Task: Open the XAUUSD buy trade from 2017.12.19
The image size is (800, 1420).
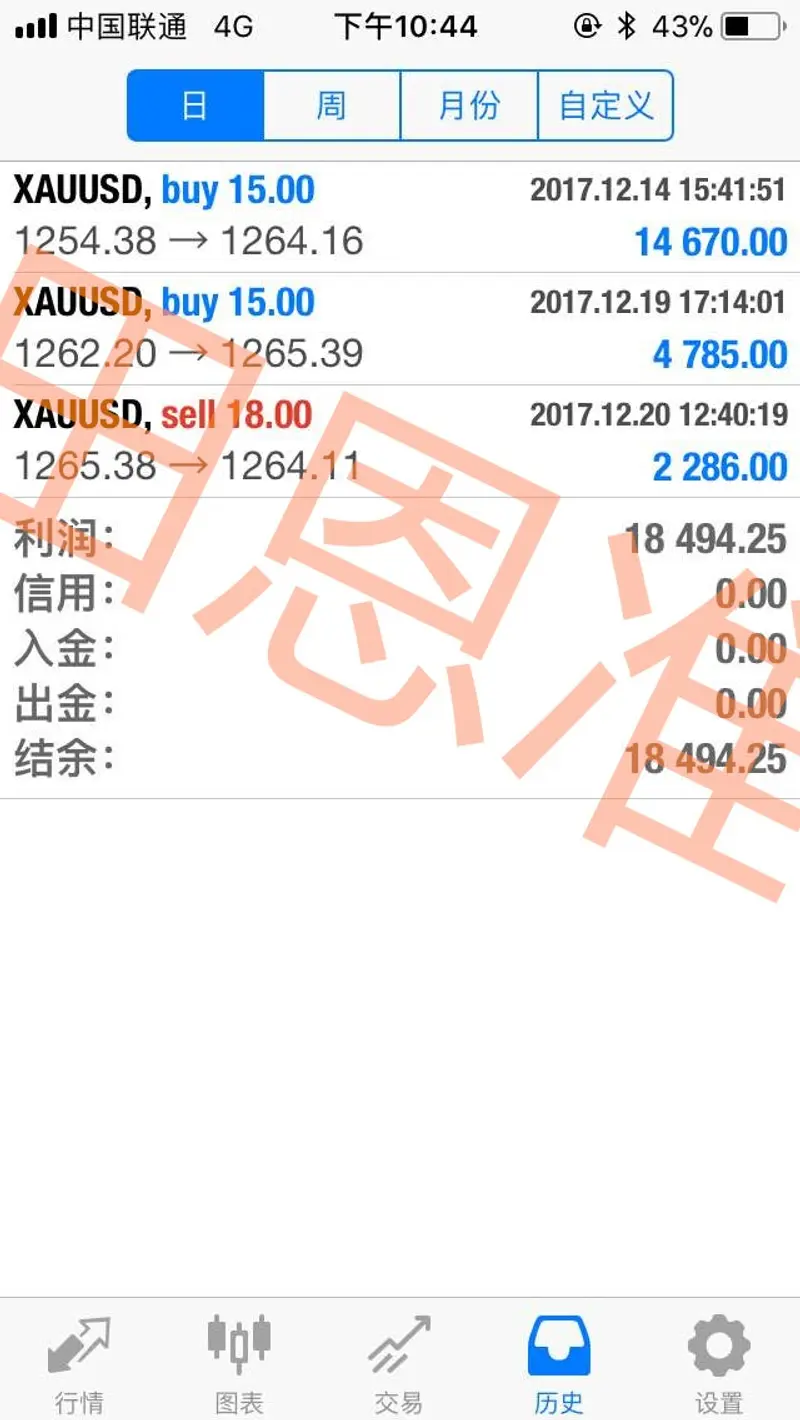Action: (x=400, y=328)
